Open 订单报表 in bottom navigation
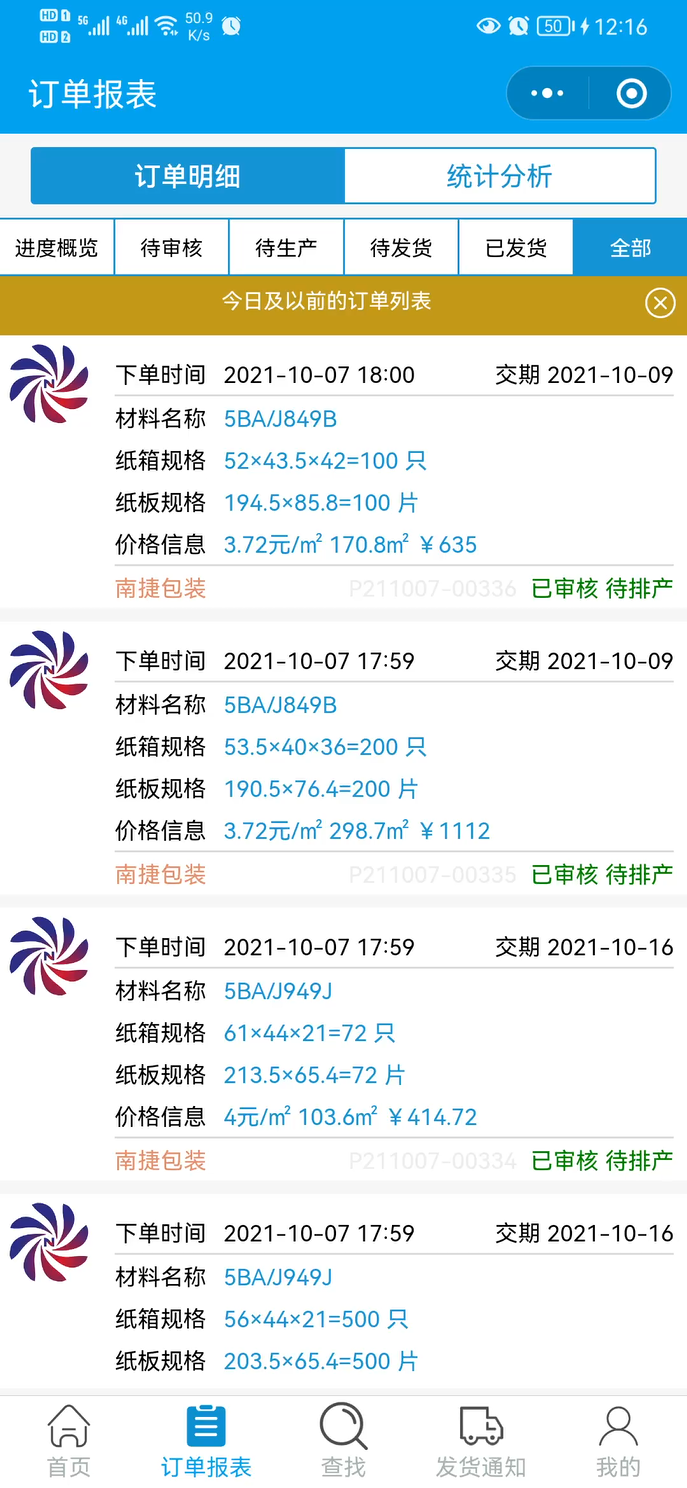Viewport: 687px width, 1488px height. point(206,1442)
